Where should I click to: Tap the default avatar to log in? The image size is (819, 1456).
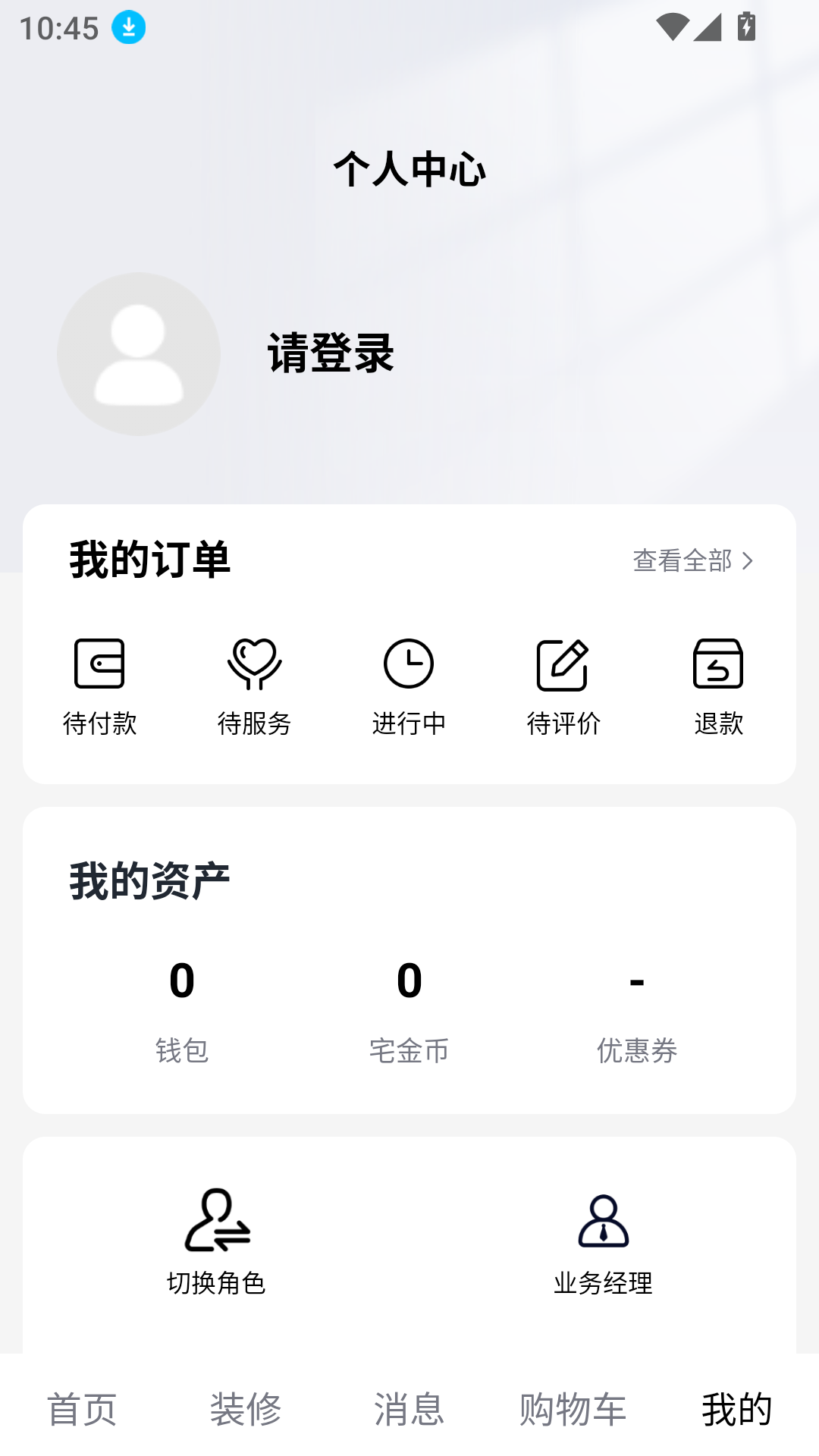pyautogui.click(x=139, y=354)
